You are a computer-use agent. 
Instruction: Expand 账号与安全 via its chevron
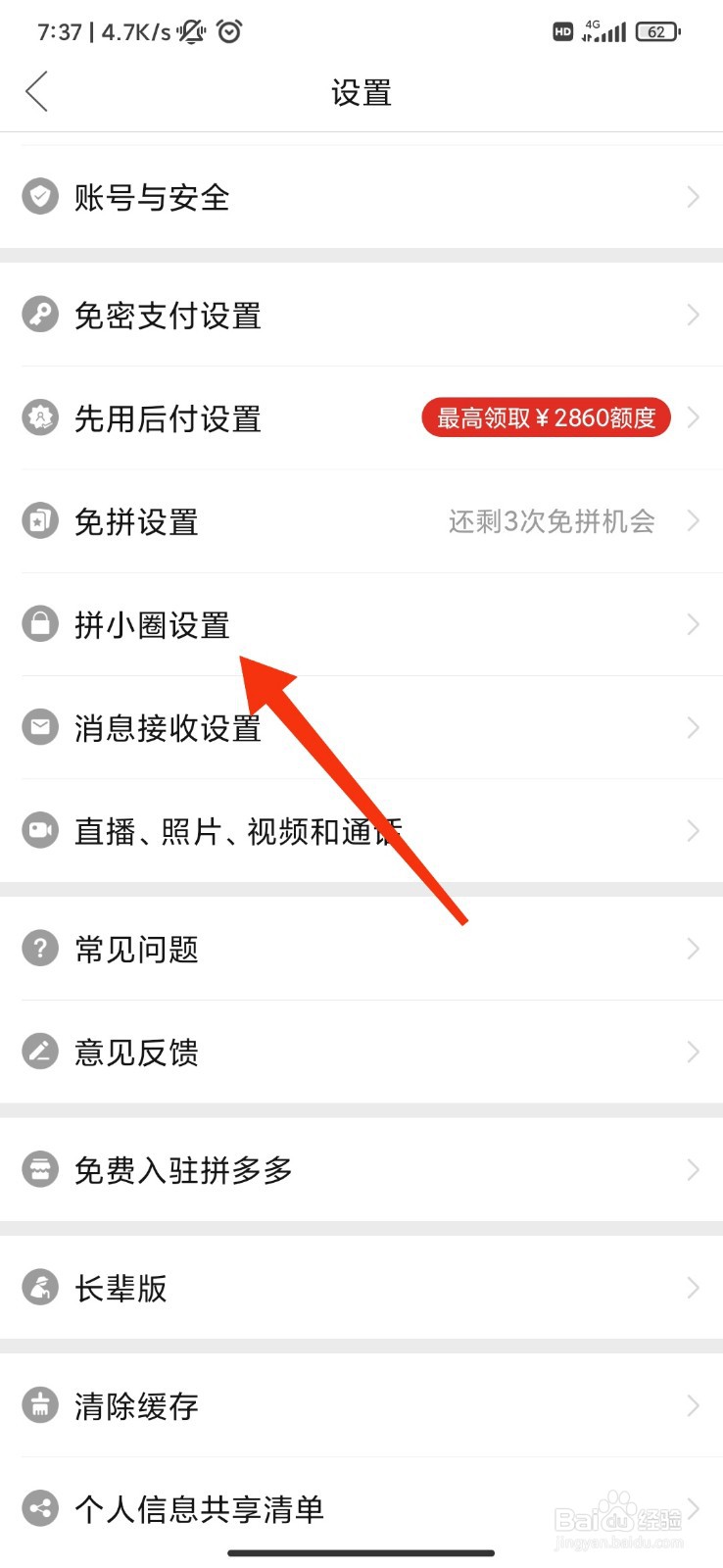[693, 196]
